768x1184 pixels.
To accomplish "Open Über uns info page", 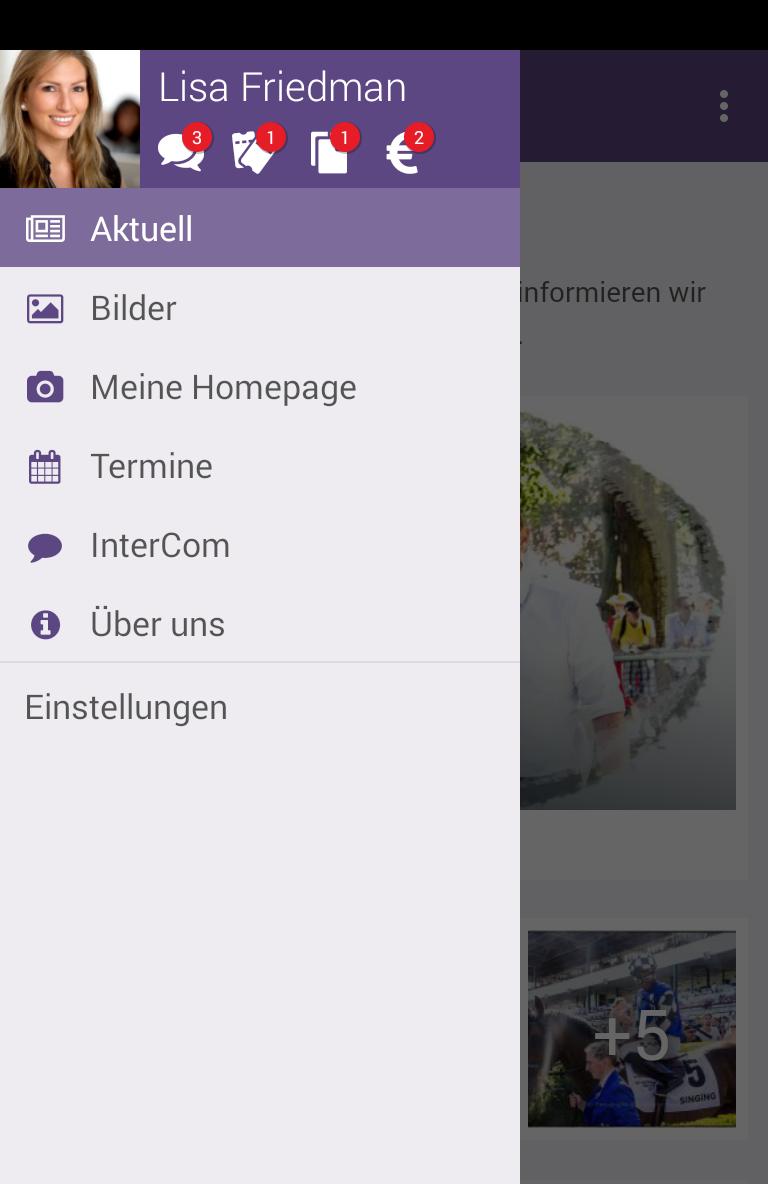I will [259, 624].
